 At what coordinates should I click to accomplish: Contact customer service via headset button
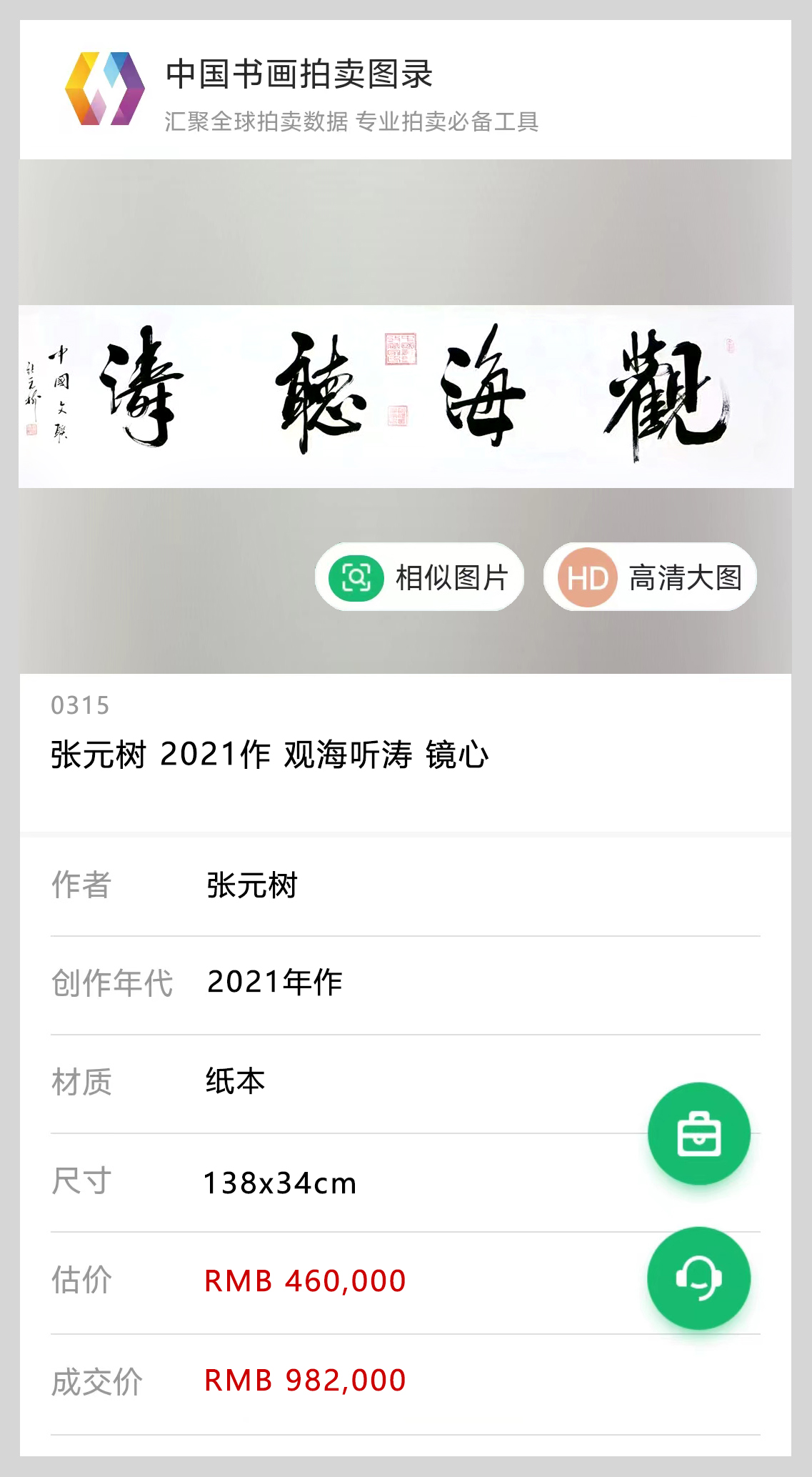tap(698, 1278)
